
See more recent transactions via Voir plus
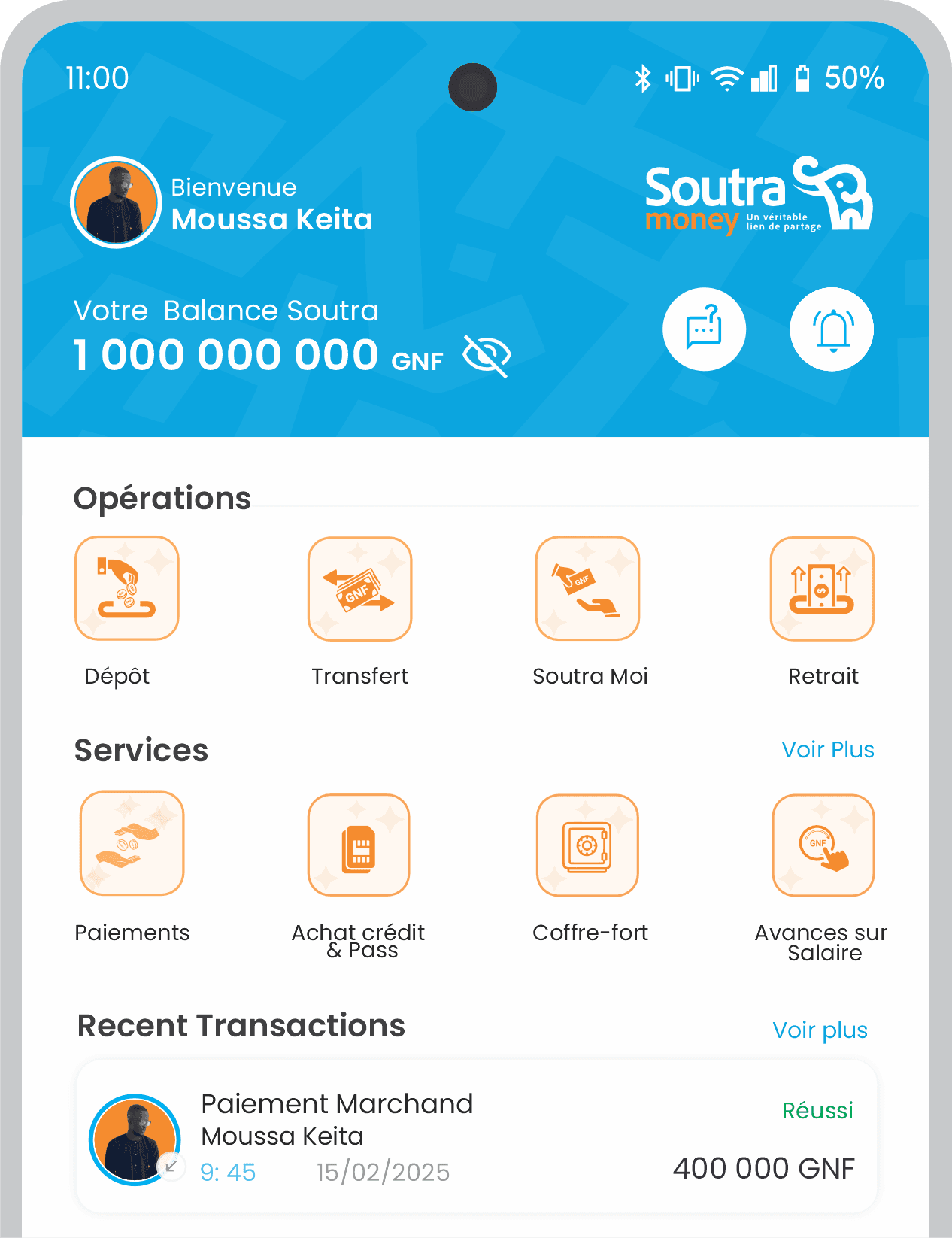pos(820,1030)
